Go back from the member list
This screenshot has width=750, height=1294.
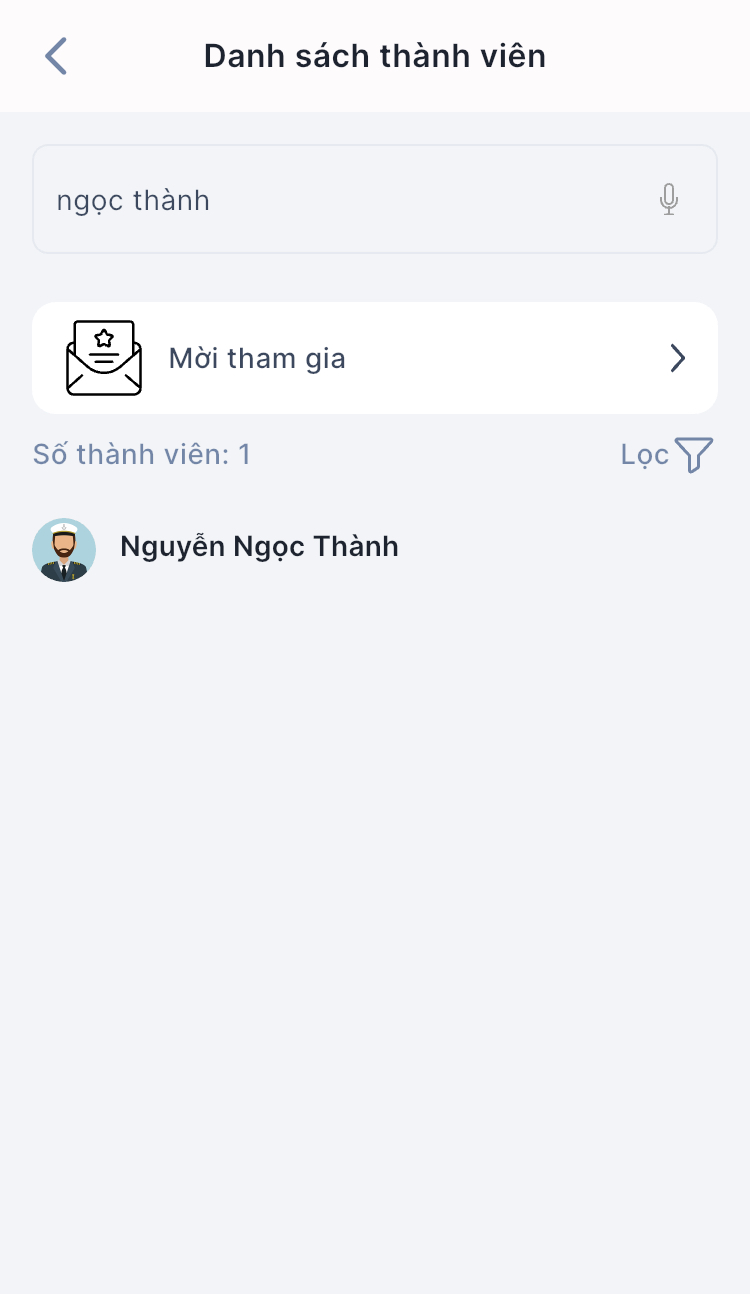coord(56,56)
